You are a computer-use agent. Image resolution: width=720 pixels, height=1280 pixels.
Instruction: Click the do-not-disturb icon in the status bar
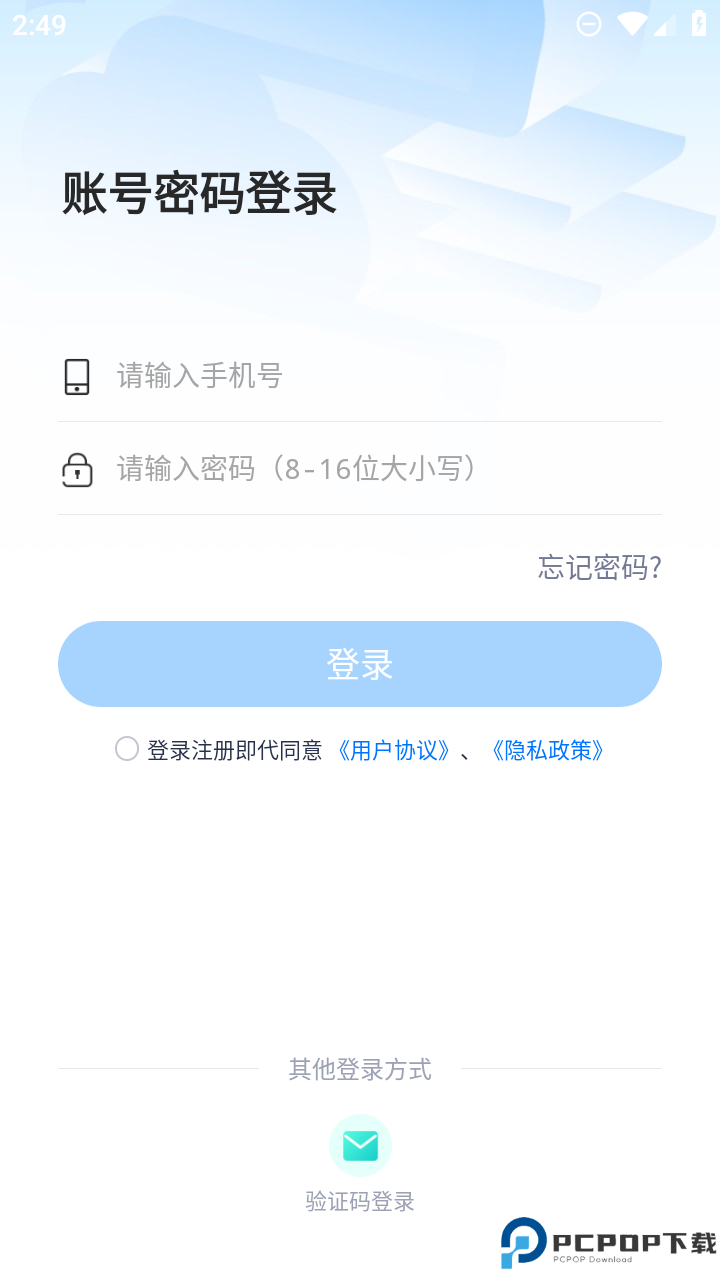[589, 24]
